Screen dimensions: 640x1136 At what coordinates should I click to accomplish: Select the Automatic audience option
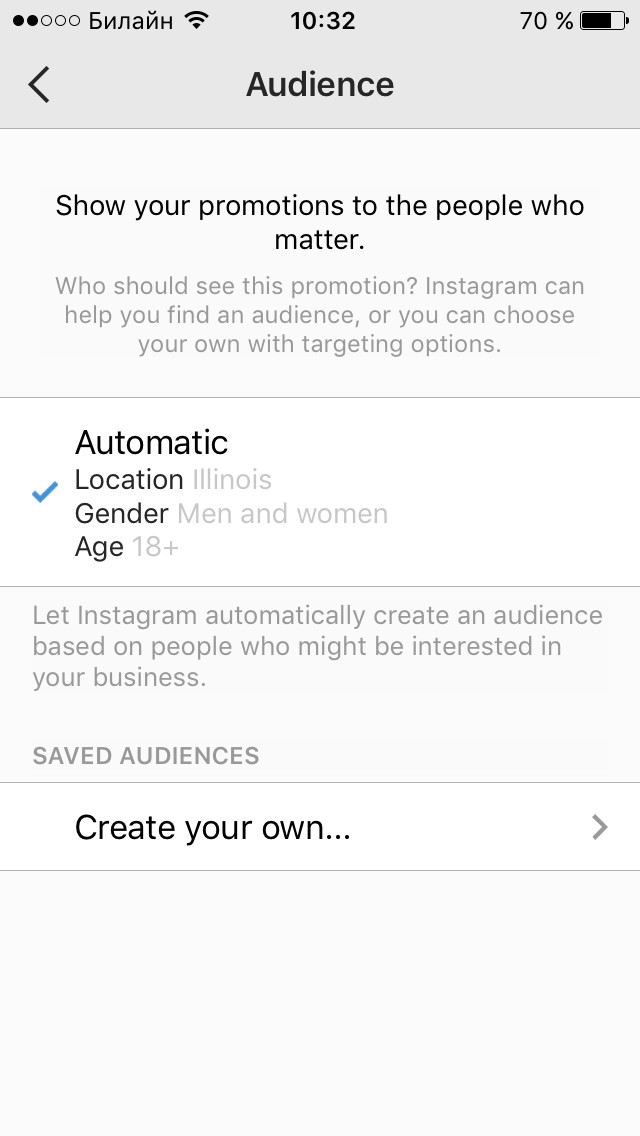[x=320, y=492]
